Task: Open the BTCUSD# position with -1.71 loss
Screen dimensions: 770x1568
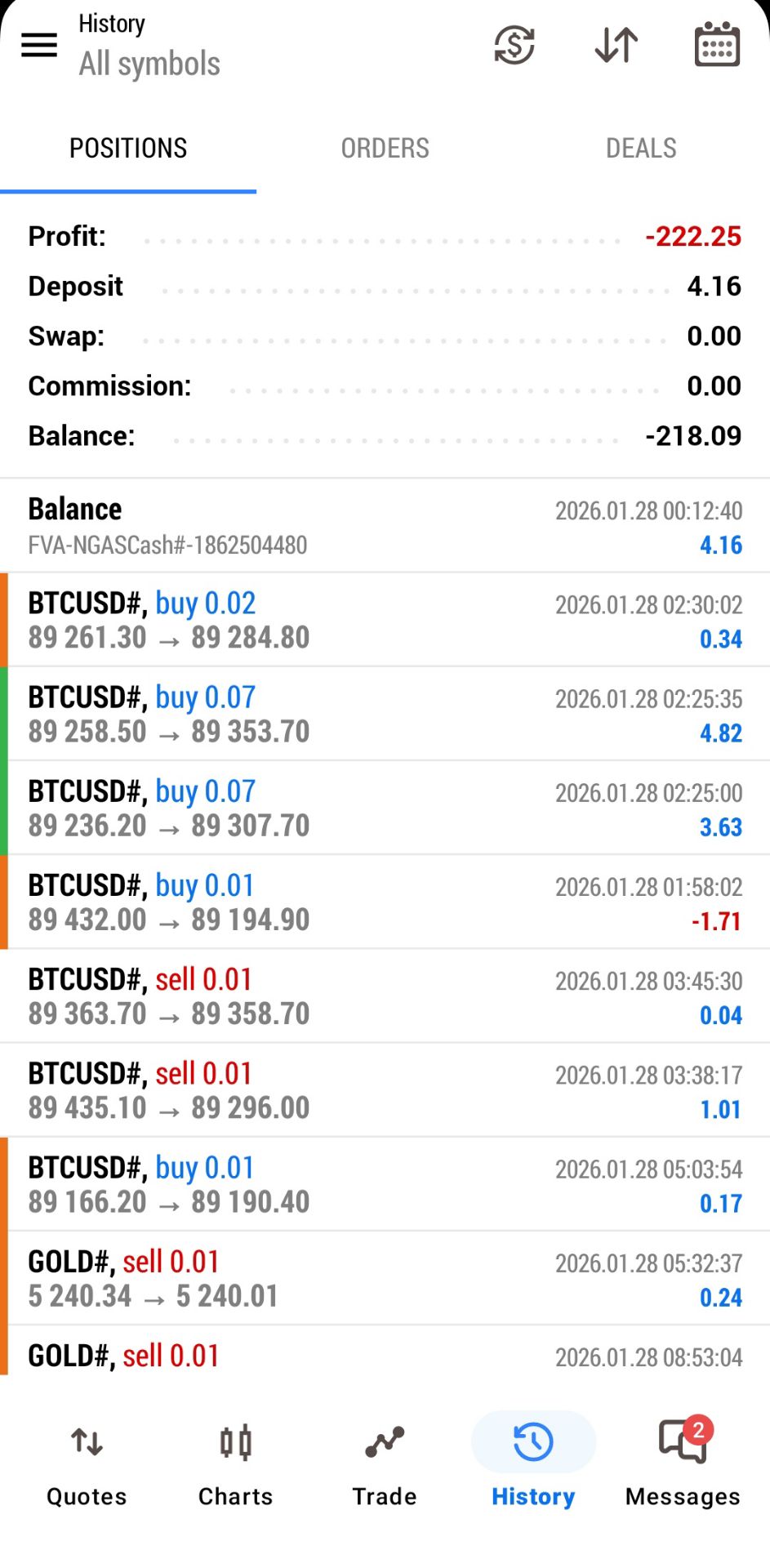Action: point(385,902)
